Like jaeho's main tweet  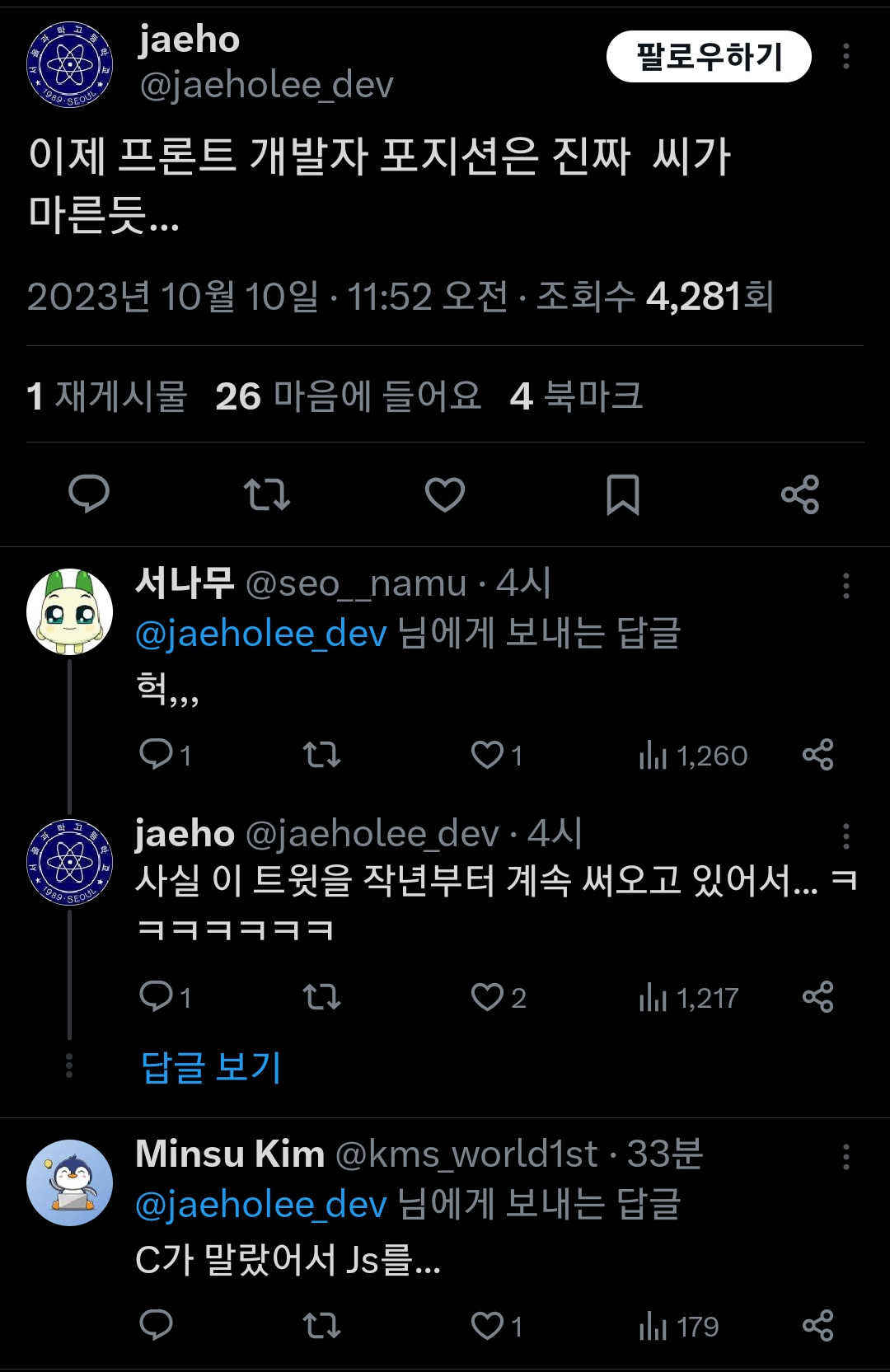[x=445, y=494]
